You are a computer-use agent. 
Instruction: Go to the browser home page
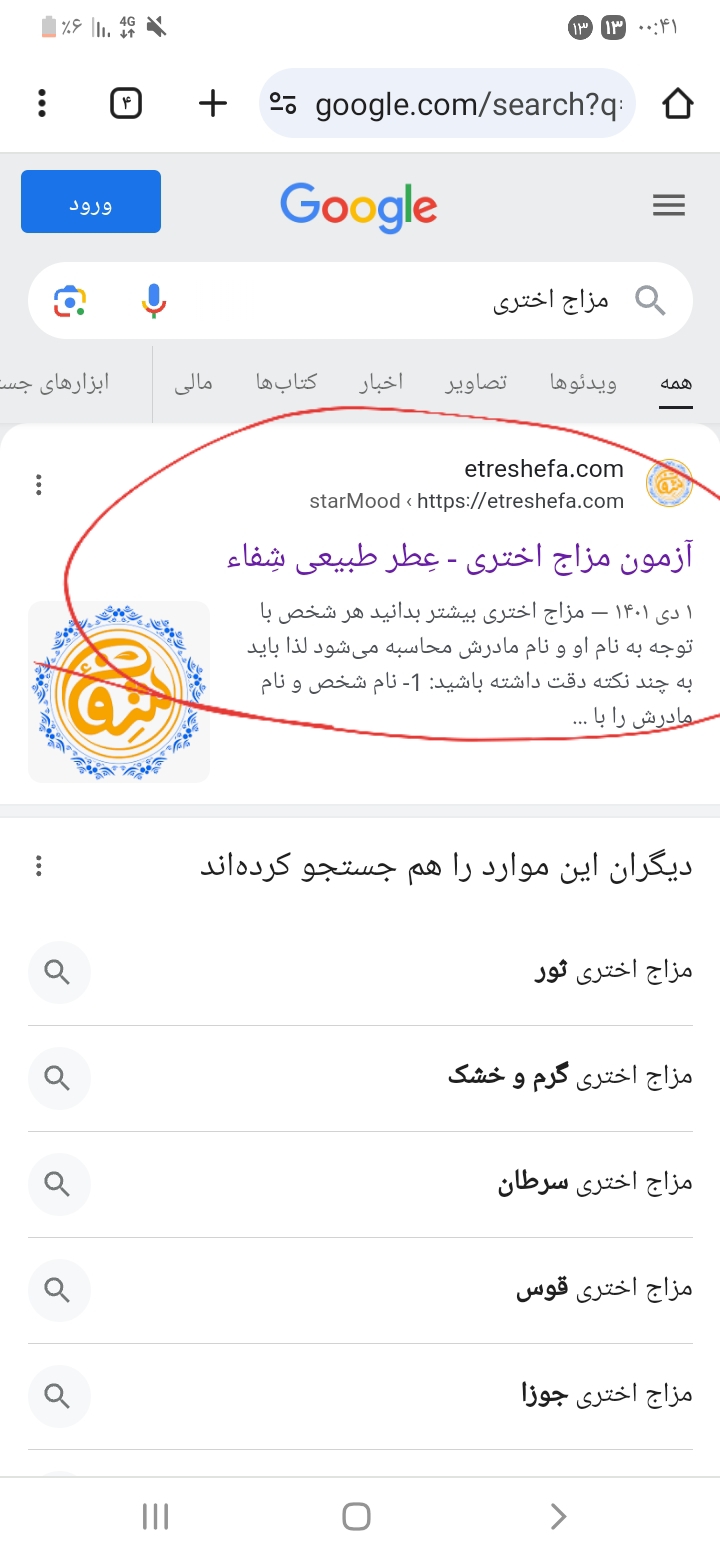coord(677,103)
